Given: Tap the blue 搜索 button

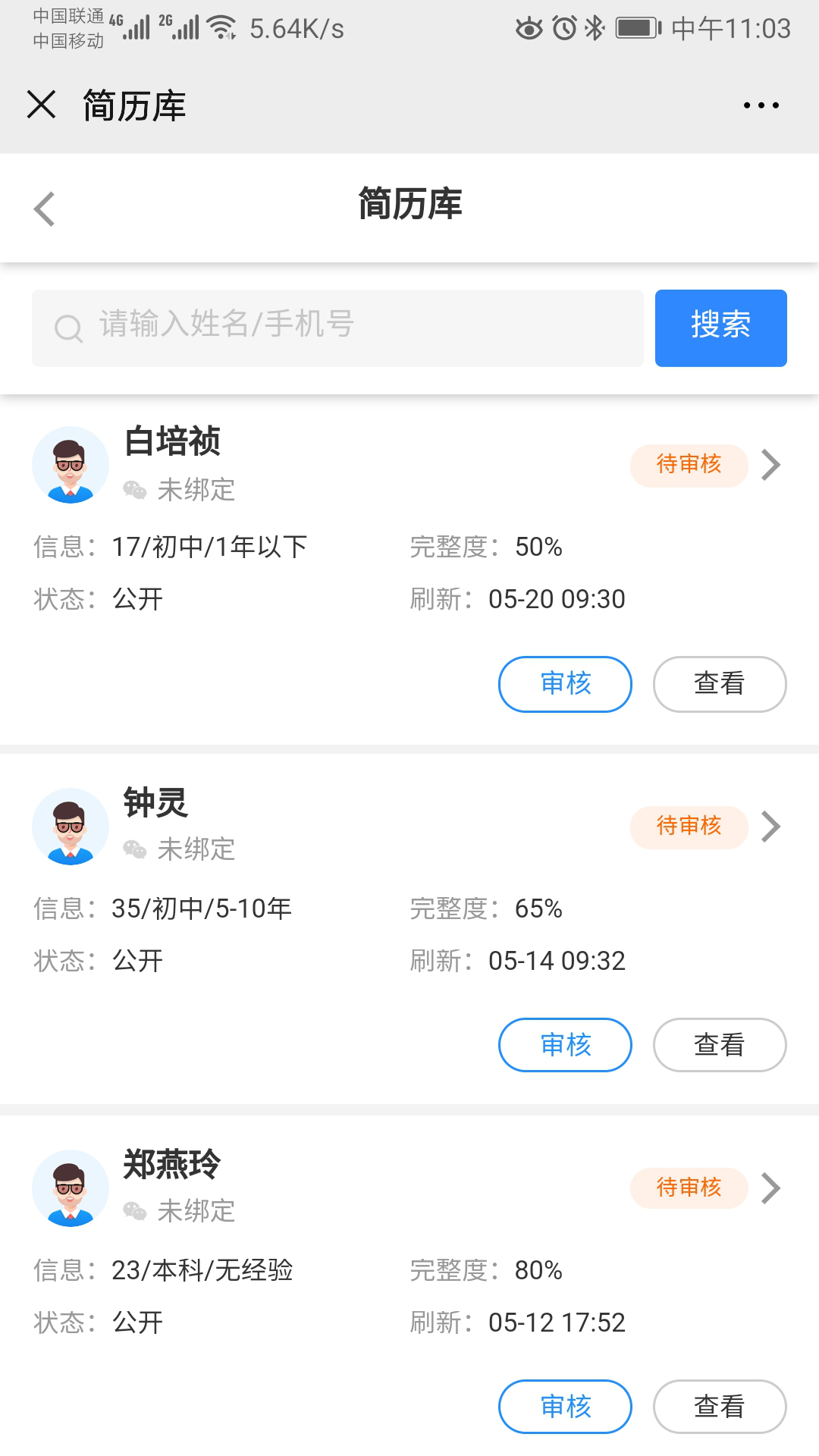Looking at the screenshot, I should [x=721, y=328].
